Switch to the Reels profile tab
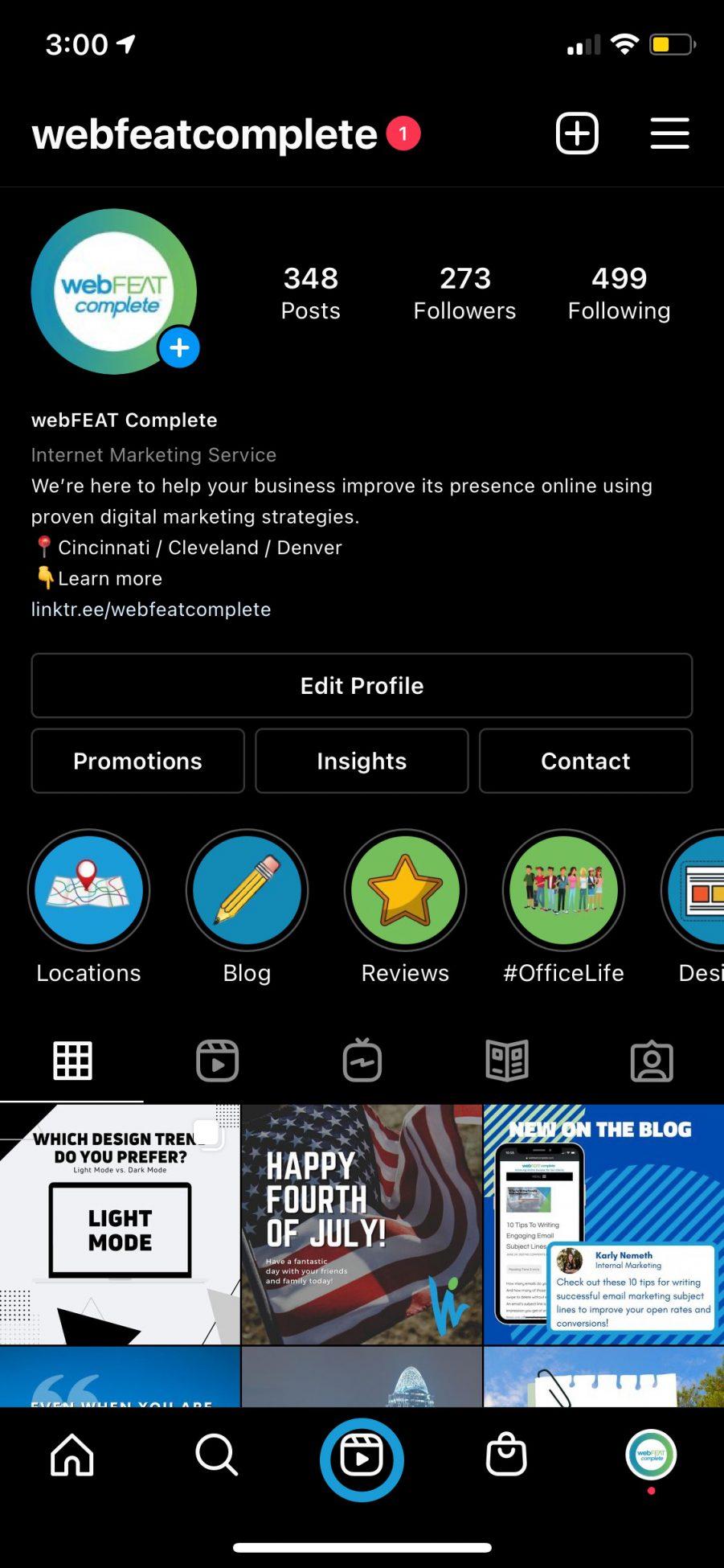 coord(217,1061)
